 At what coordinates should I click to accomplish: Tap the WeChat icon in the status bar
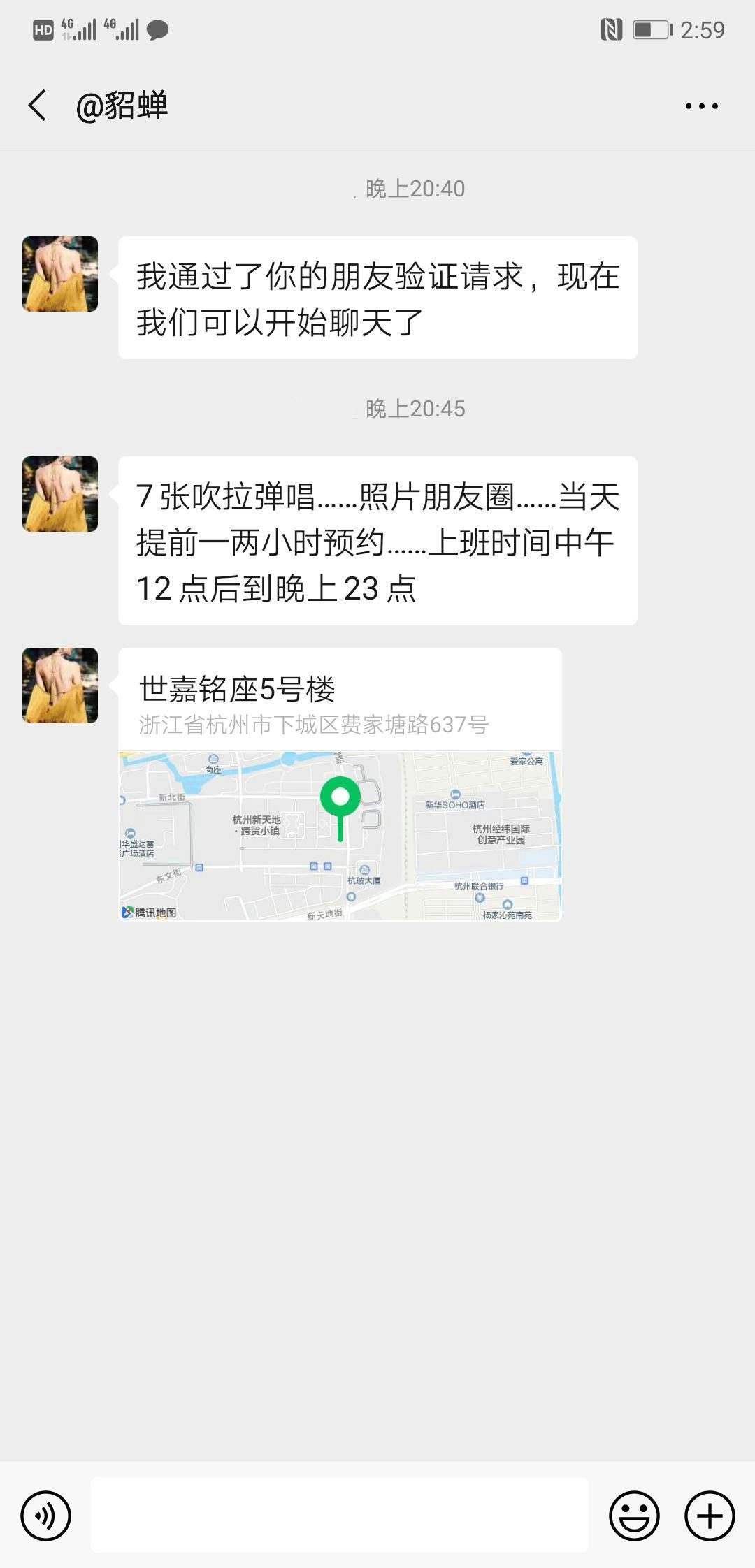click(157, 30)
